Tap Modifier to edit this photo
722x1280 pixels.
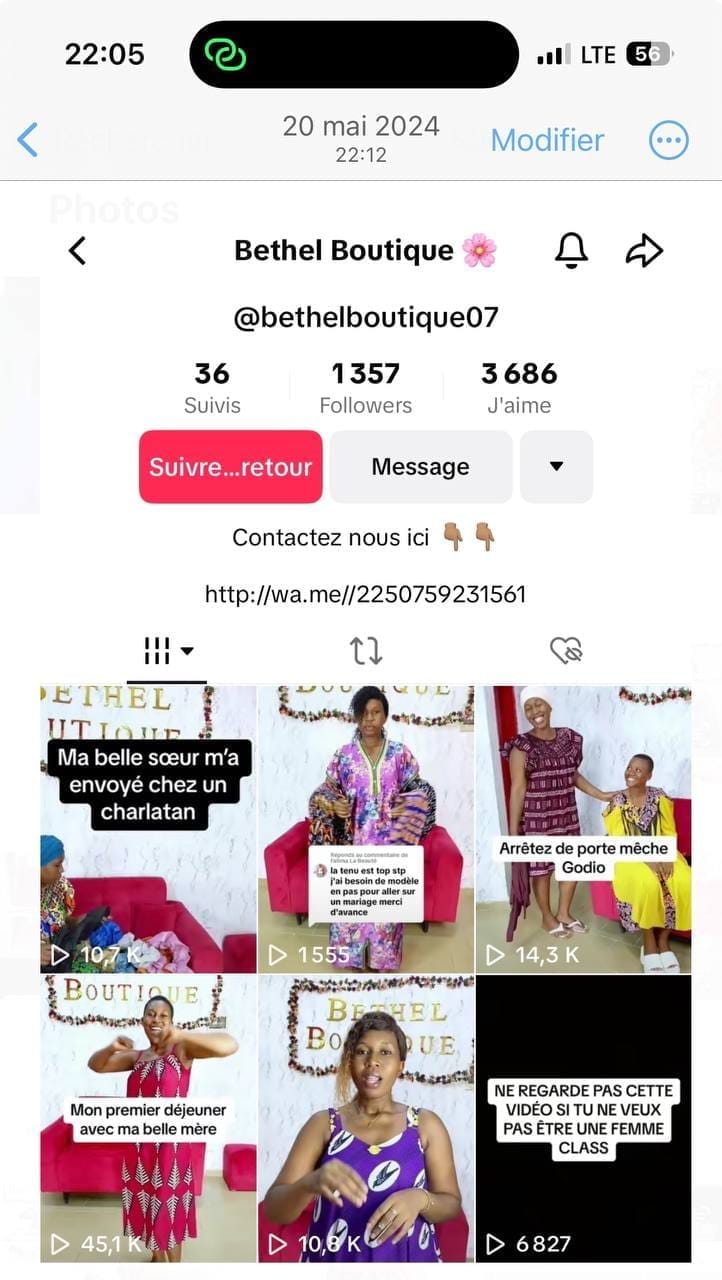pos(547,140)
